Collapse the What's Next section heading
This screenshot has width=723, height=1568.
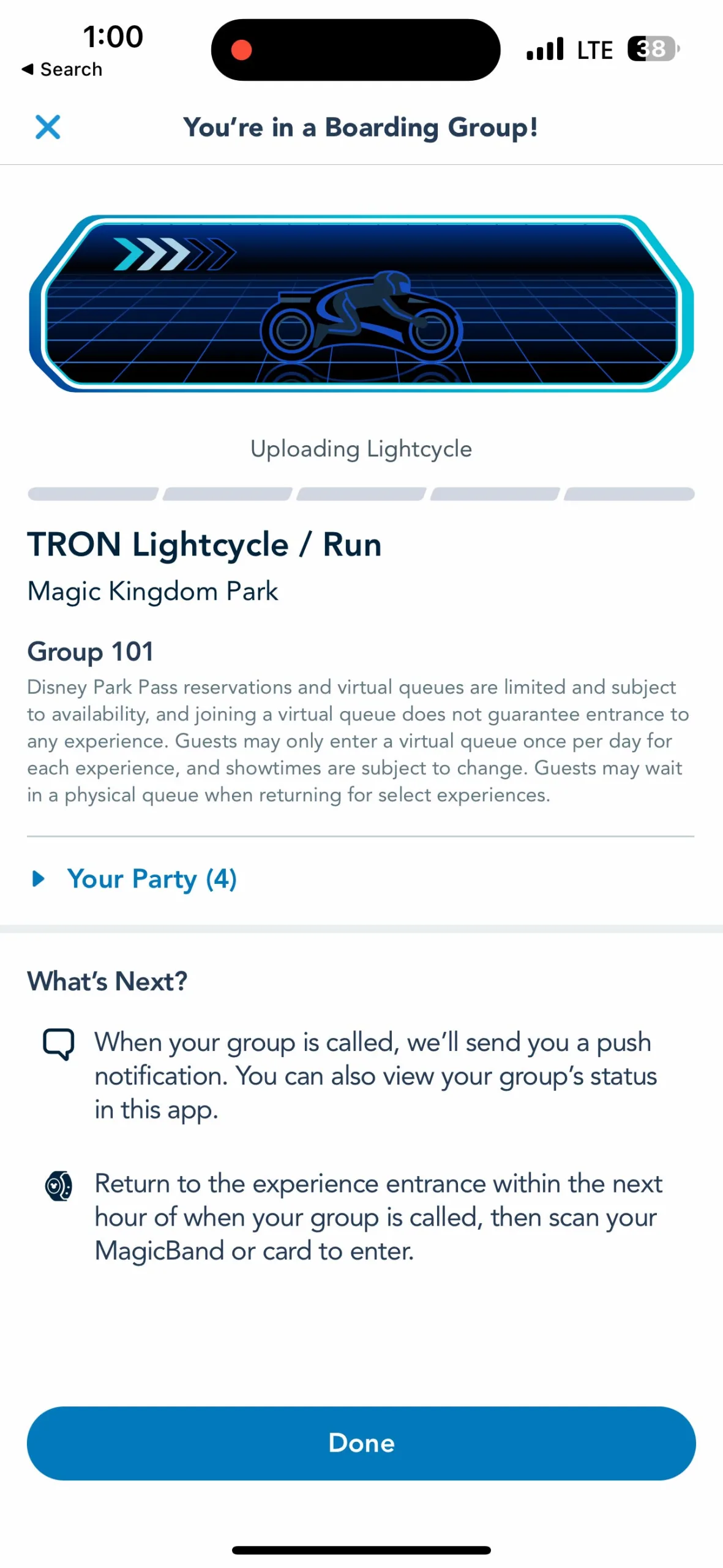(x=108, y=981)
